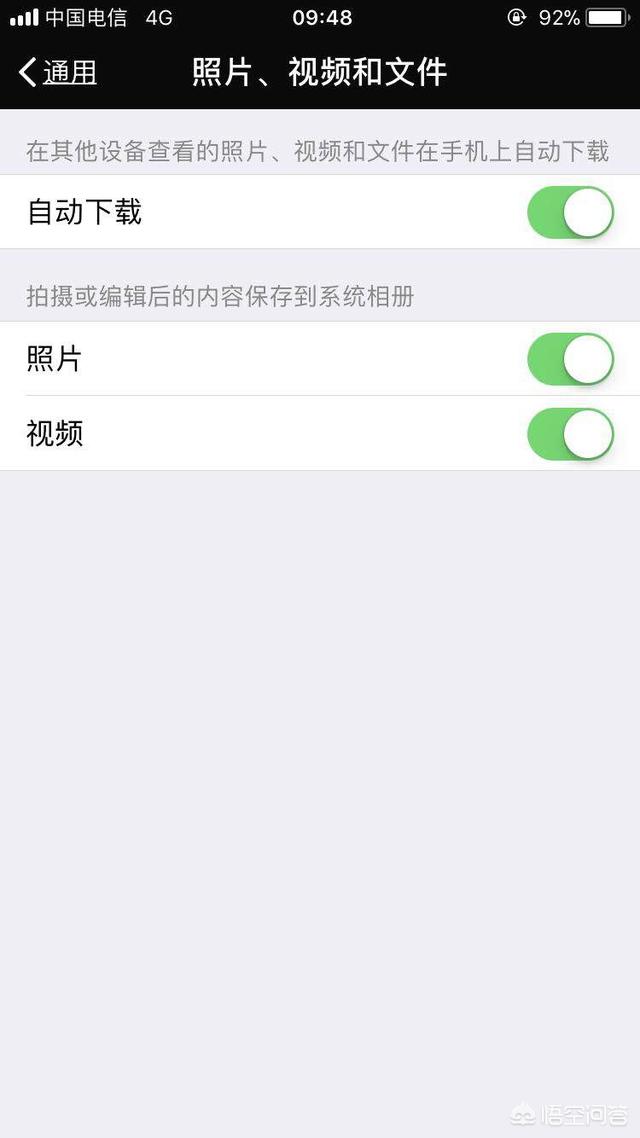Turn off the 自动下载 switch
The image size is (640, 1138).
(x=570, y=212)
